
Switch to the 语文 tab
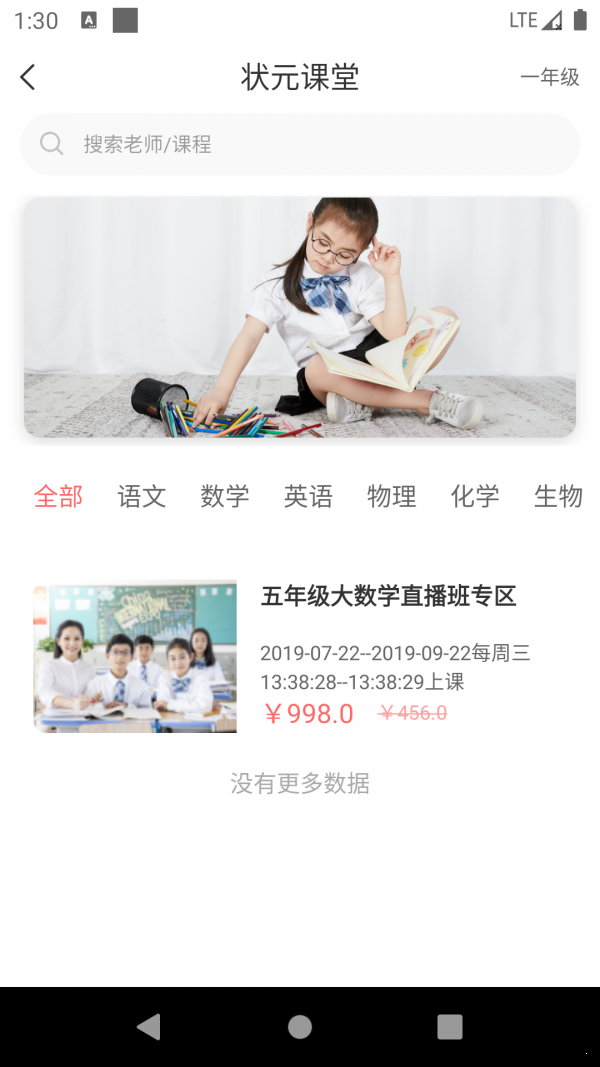[x=141, y=496]
